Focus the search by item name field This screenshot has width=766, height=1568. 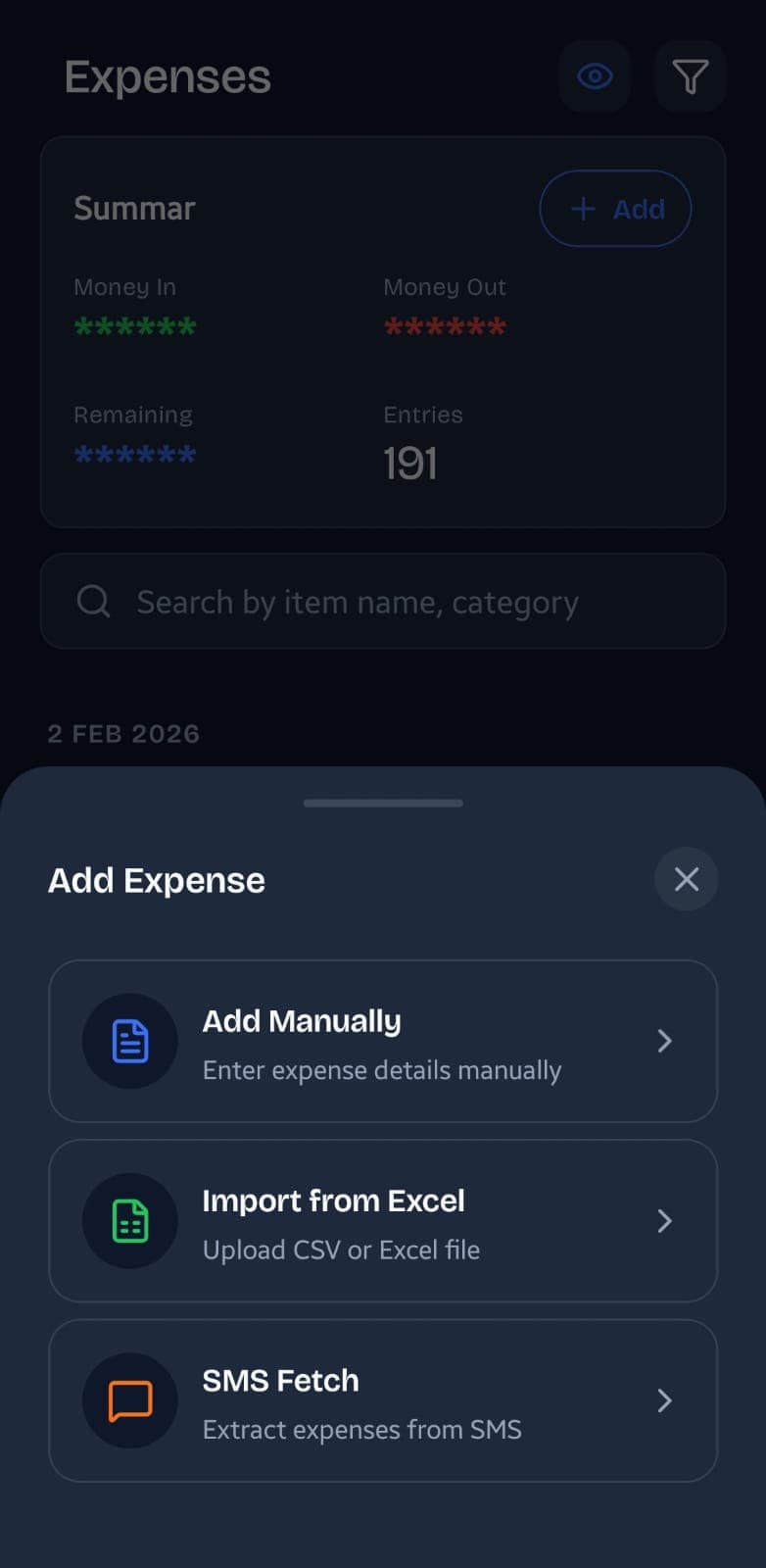[383, 602]
